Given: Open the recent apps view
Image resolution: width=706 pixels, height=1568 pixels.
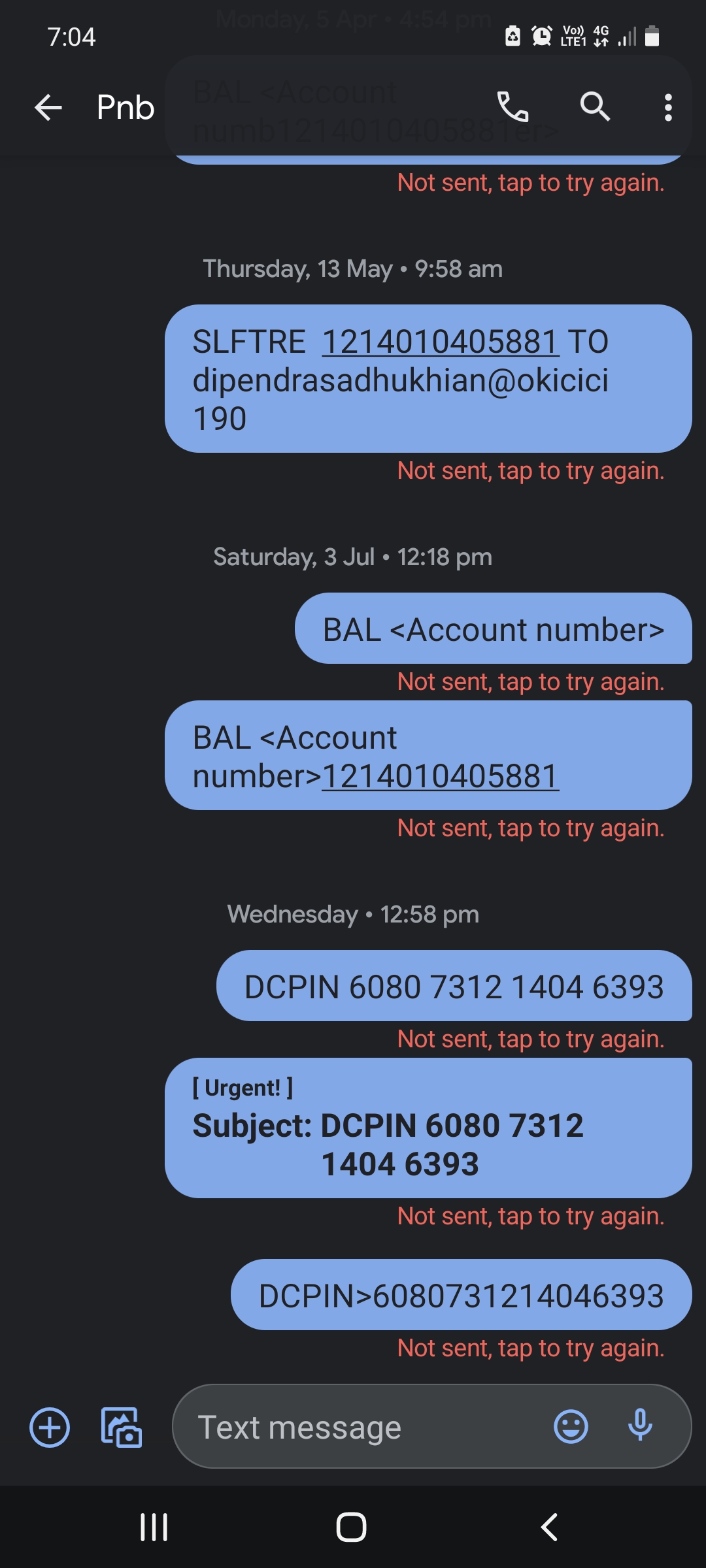Looking at the screenshot, I should point(154,1527).
